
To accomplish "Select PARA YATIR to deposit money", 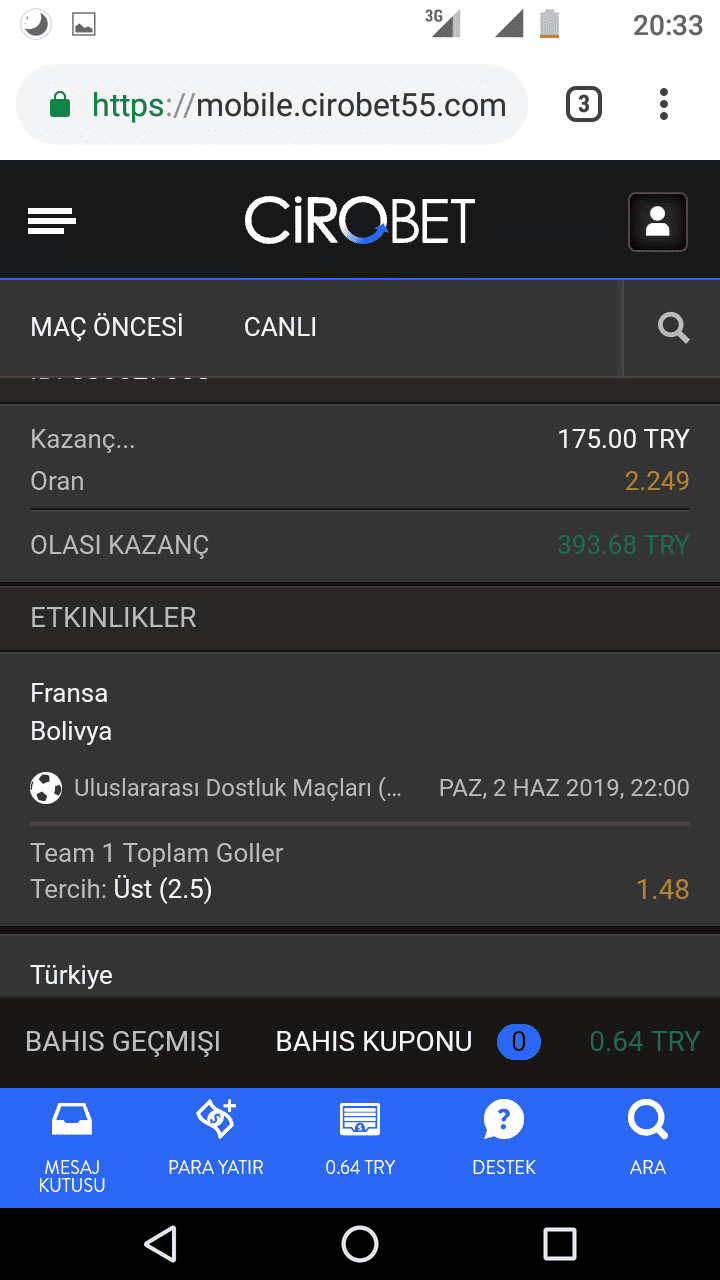I will click(x=216, y=1148).
